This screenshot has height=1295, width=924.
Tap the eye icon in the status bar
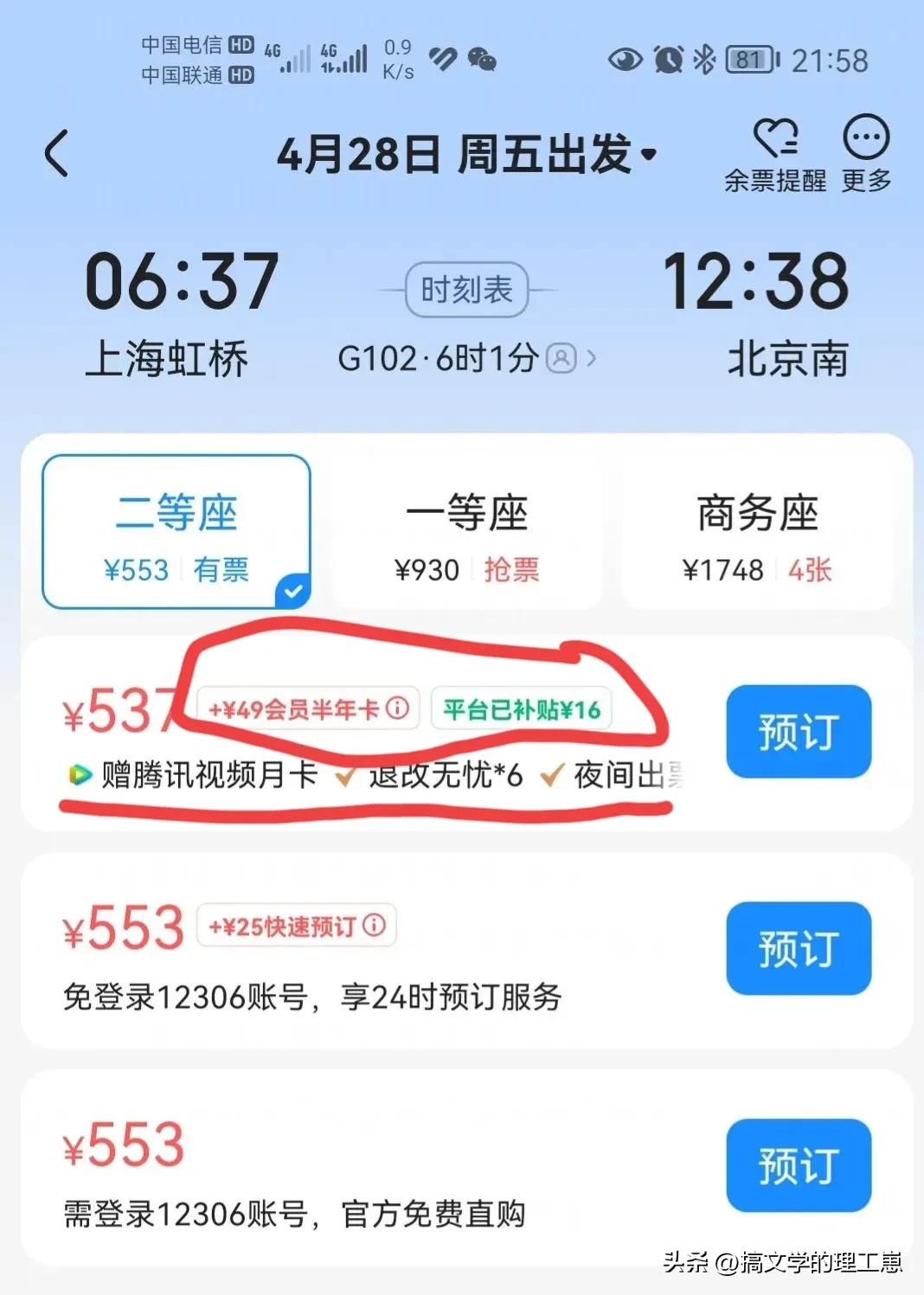click(x=625, y=61)
